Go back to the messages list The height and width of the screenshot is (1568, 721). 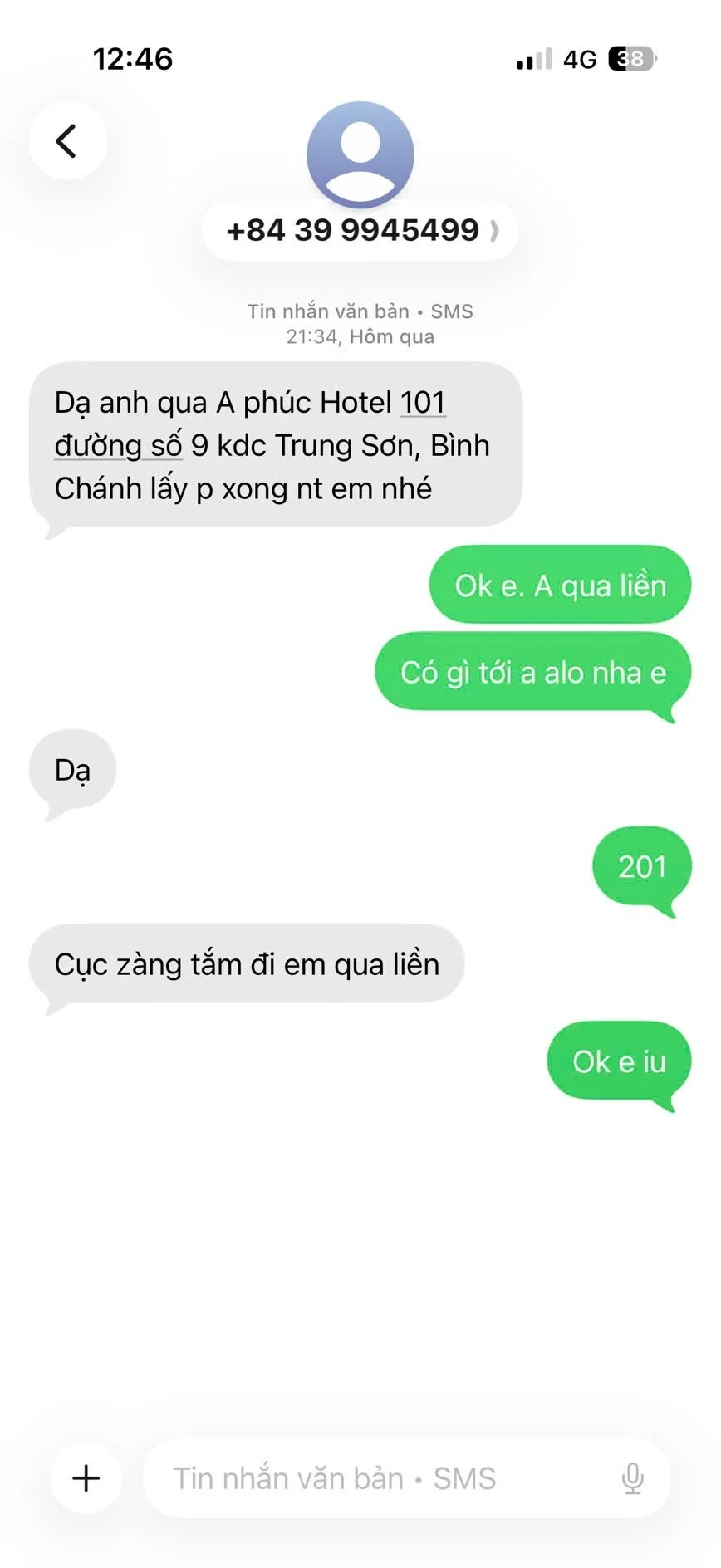pos(67,141)
